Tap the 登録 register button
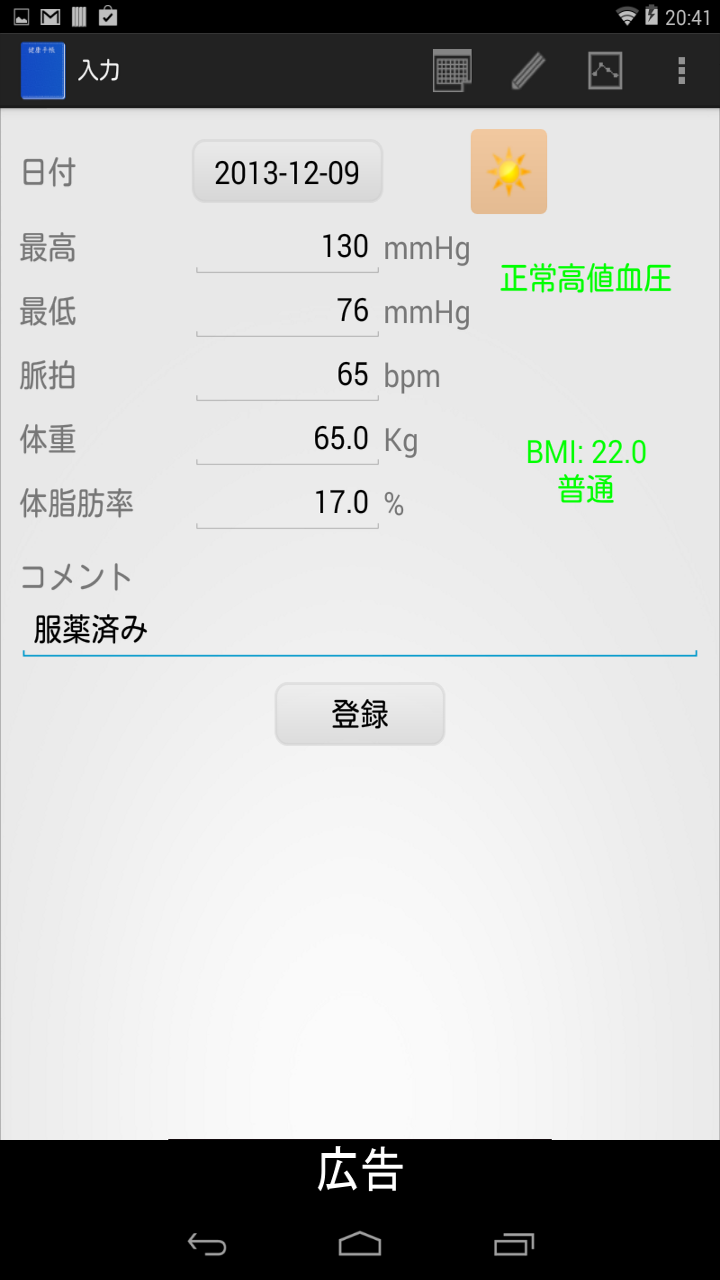The width and height of the screenshot is (720, 1280). [x=360, y=714]
